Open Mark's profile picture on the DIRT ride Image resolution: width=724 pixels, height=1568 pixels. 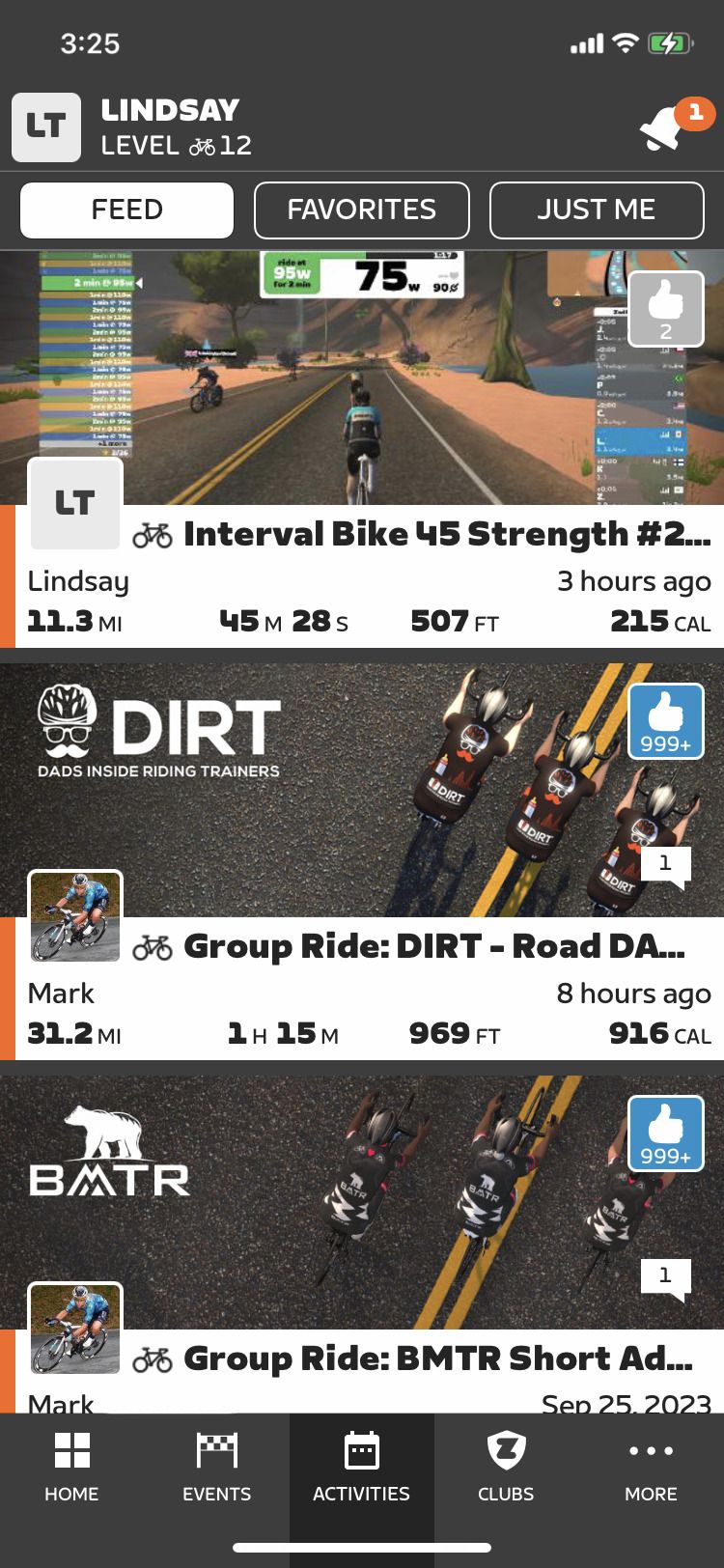pos(75,915)
